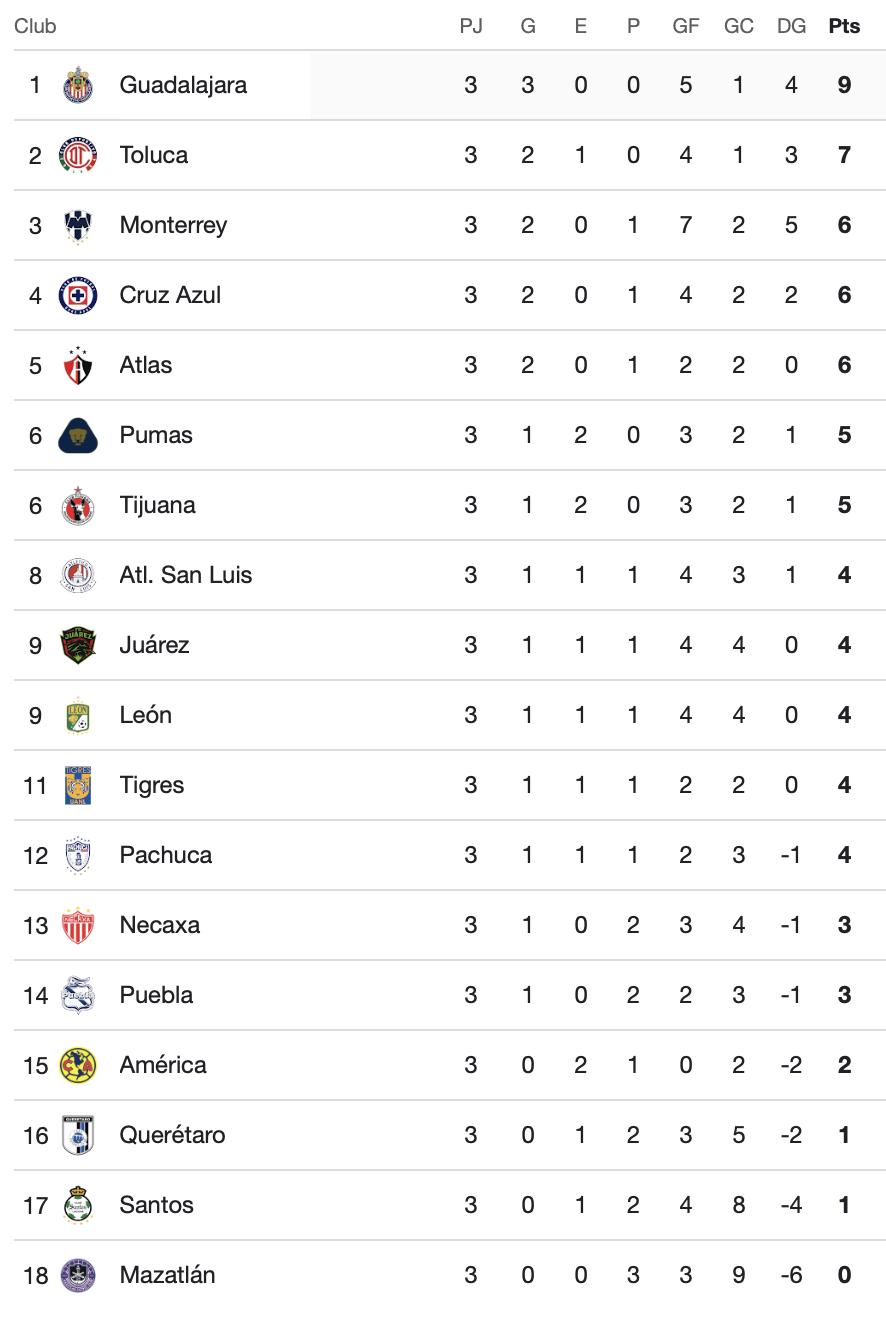
Task: Tap the Puebla row
Action: (156, 995)
